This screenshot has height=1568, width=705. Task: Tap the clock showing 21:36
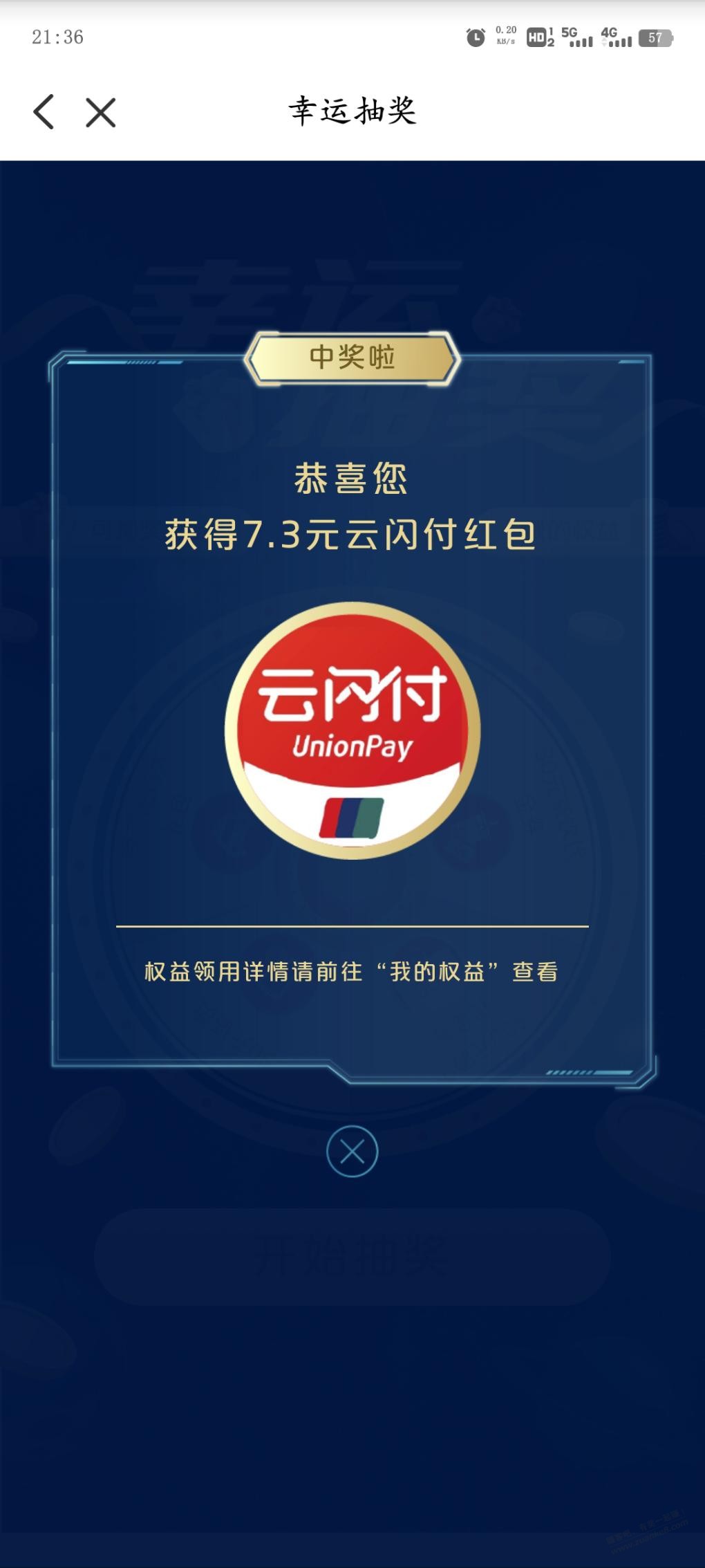pyautogui.click(x=55, y=35)
